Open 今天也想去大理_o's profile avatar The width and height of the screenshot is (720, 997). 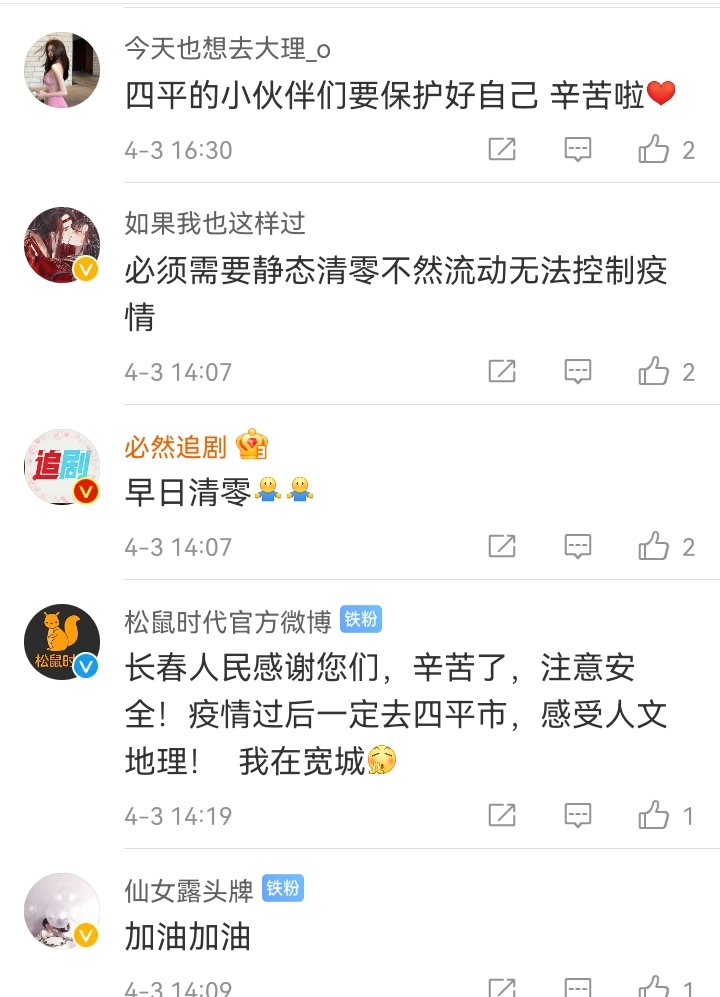(62, 70)
